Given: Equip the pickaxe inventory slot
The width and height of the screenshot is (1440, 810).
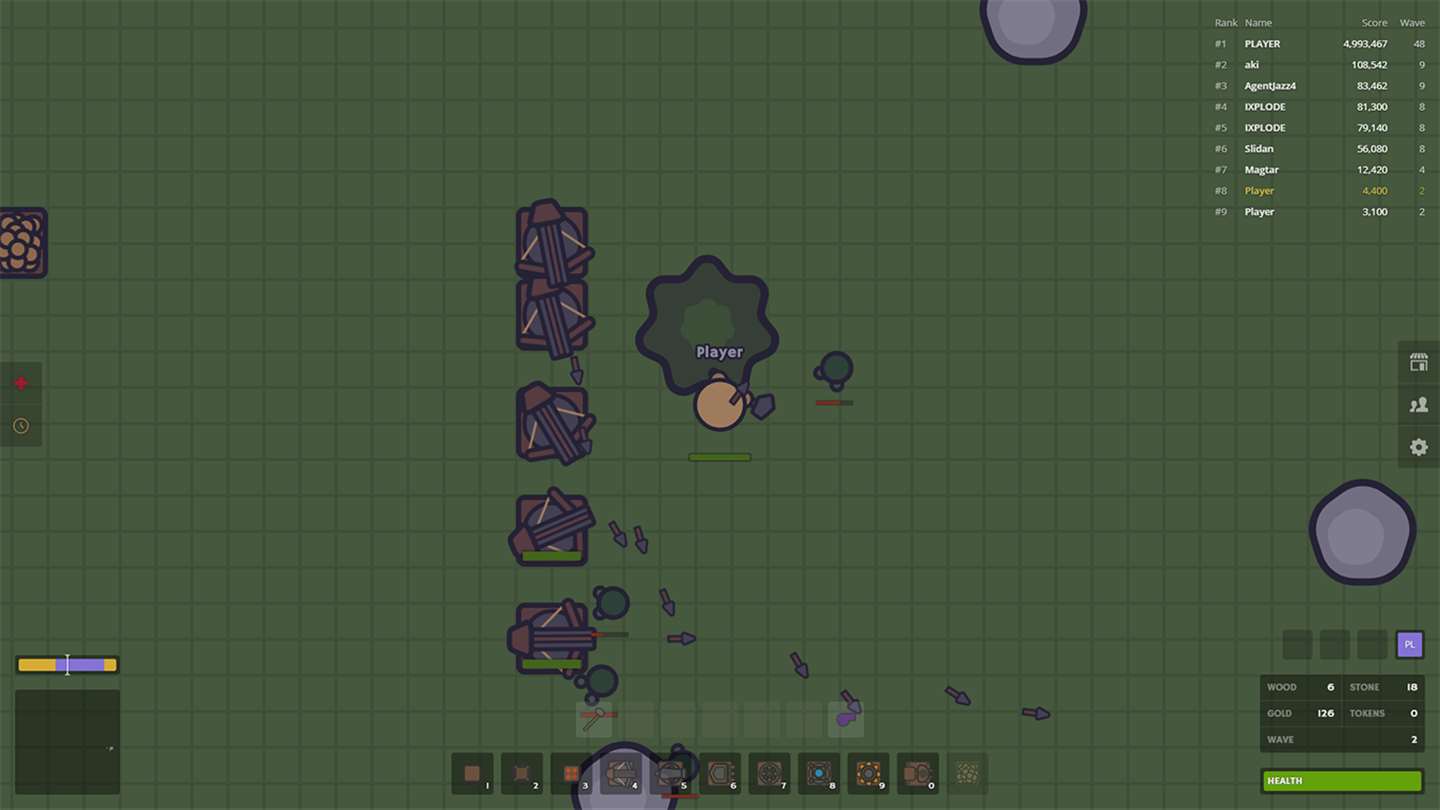Looking at the screenshot, I should click(x=594, y=719).
